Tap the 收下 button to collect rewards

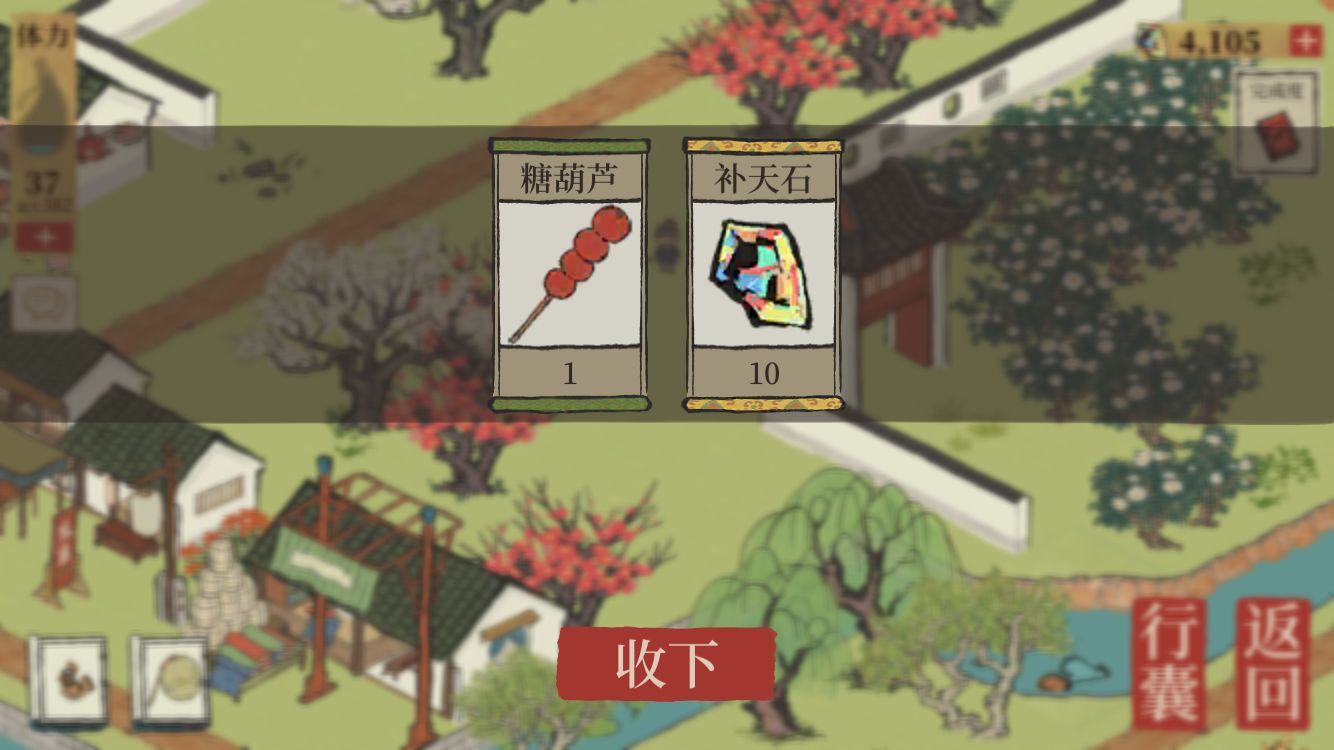666,662
